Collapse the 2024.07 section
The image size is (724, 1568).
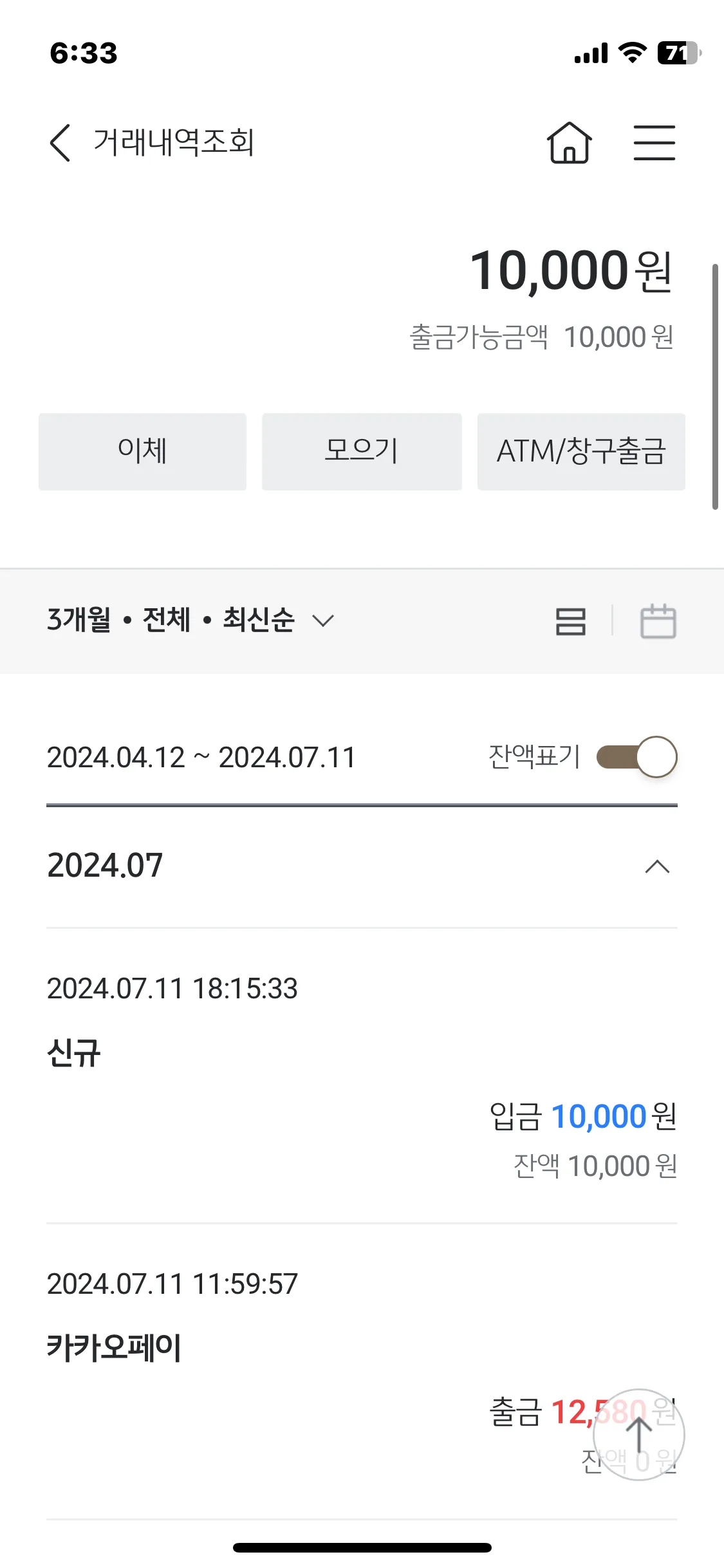[657, 867]
